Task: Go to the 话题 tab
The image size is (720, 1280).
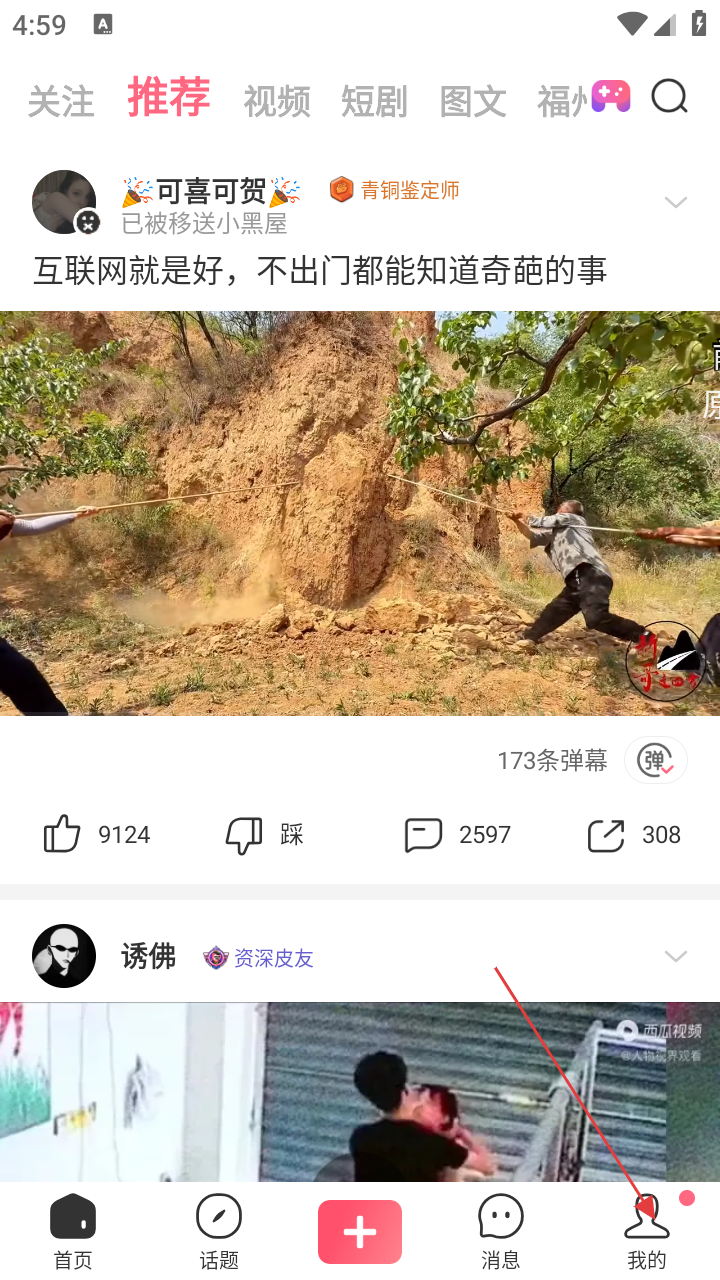Action: pyautogui.click(x=219, y=1230)
